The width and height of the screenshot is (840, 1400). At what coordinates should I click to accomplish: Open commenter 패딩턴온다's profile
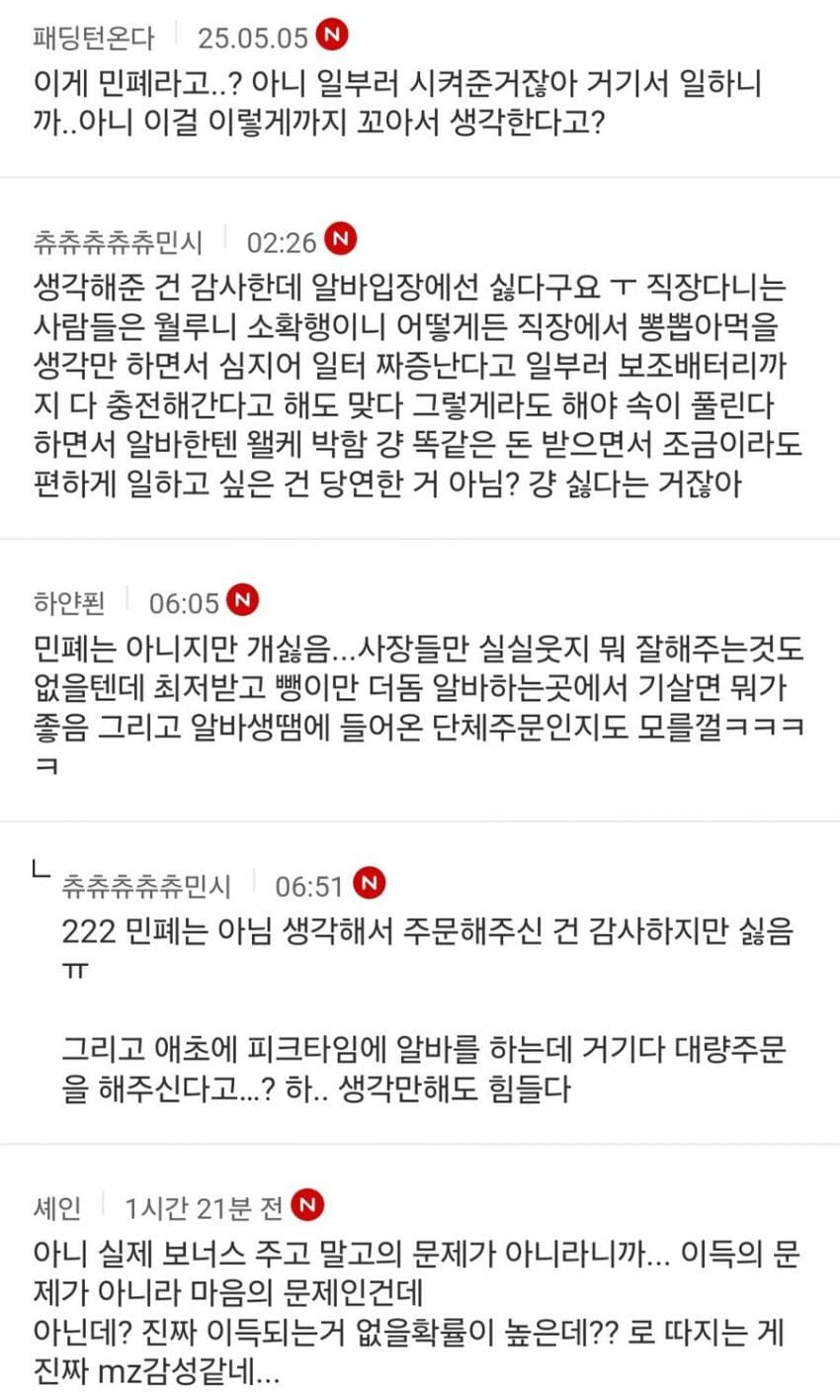tap(94, 38)
